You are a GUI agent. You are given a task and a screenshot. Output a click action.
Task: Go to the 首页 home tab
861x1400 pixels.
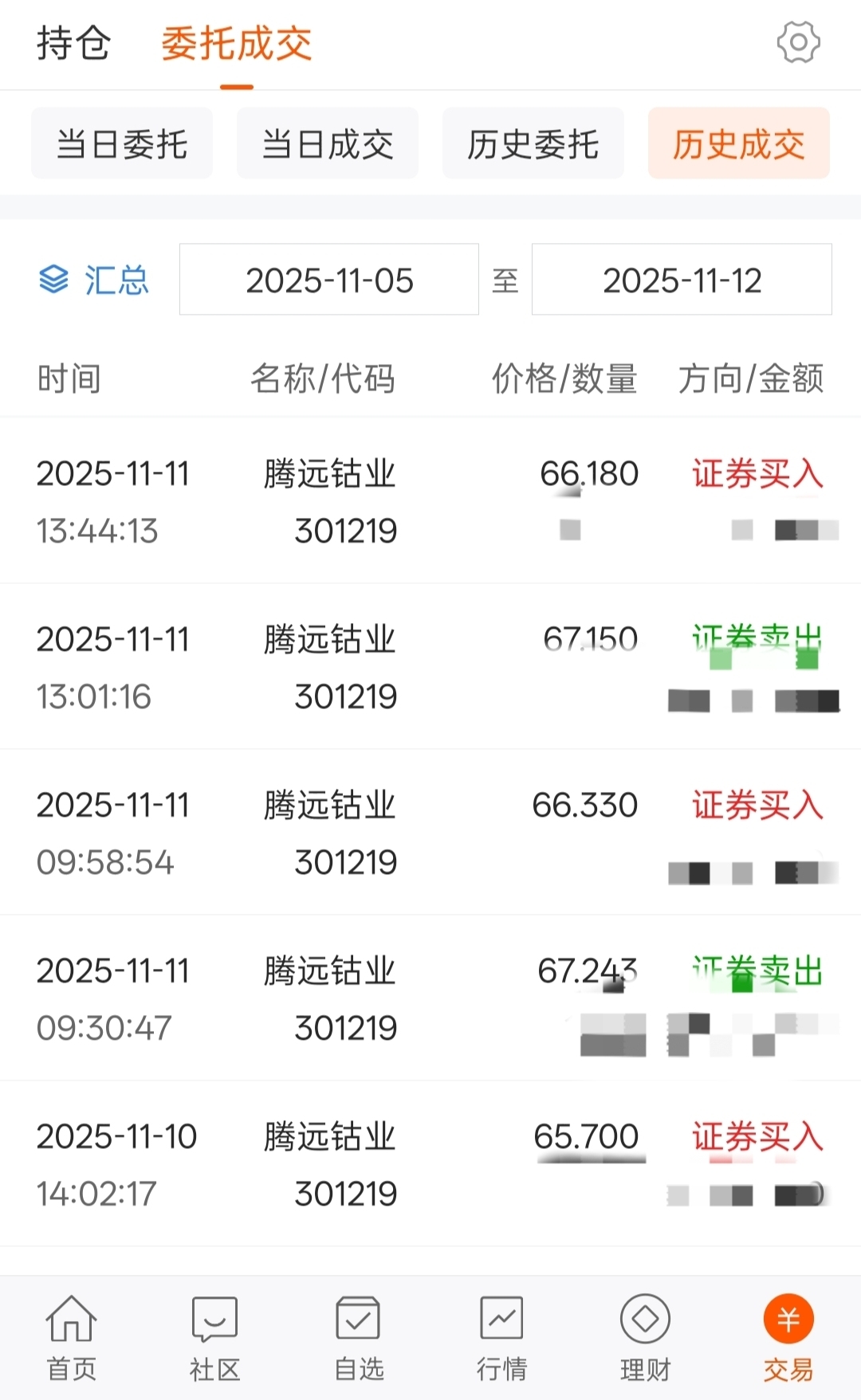point(72,1339)
